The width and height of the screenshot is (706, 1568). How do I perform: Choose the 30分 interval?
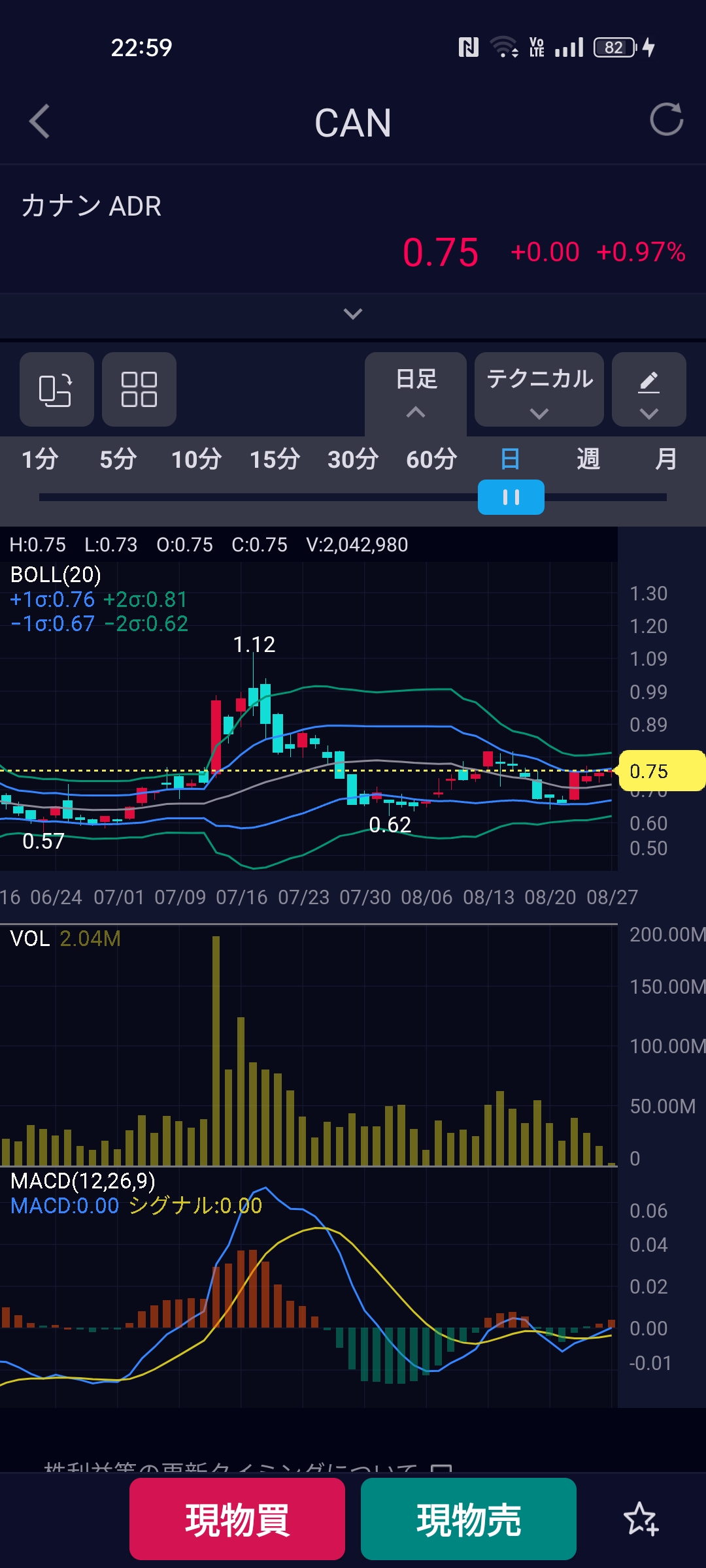pos(353,459)
